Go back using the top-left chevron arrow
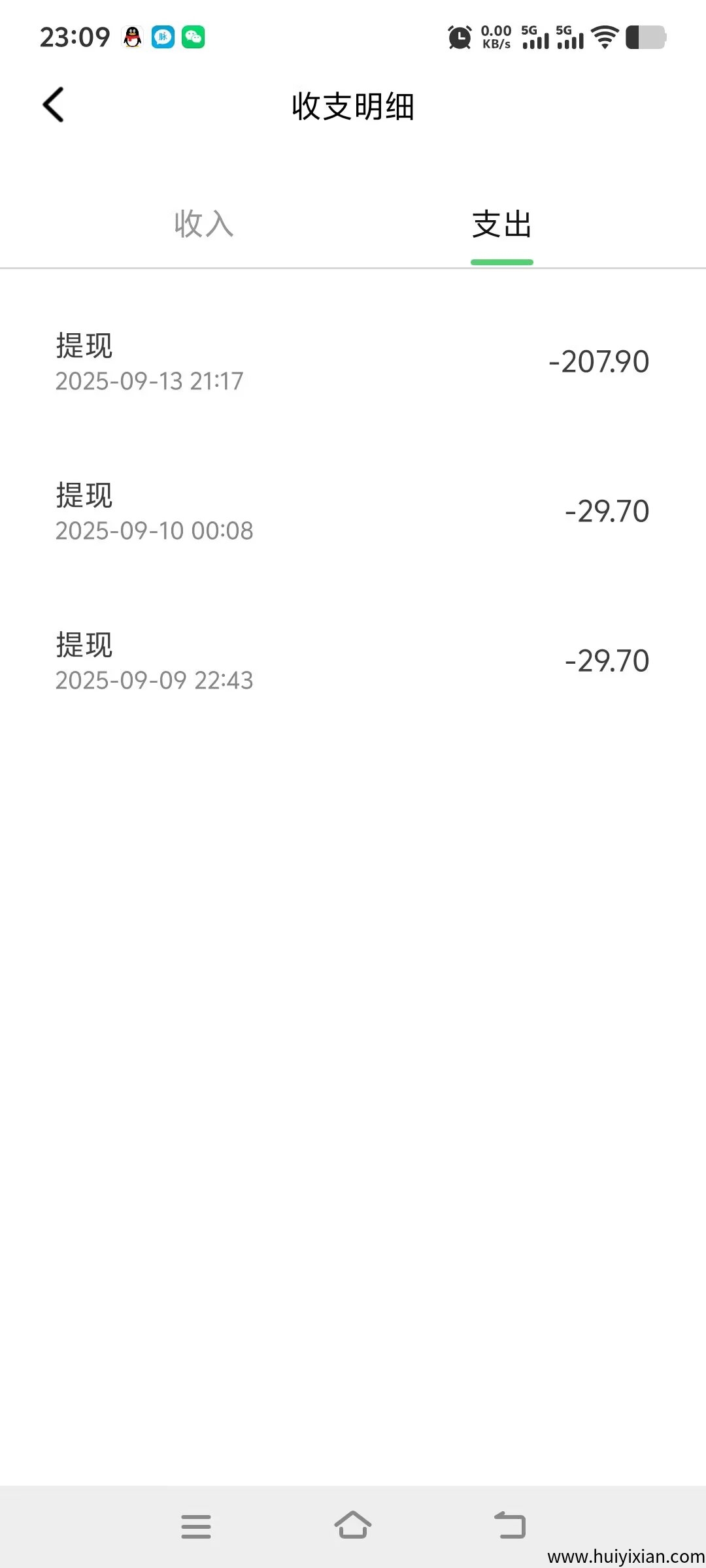706x1568 pixels. pos(54,105)
